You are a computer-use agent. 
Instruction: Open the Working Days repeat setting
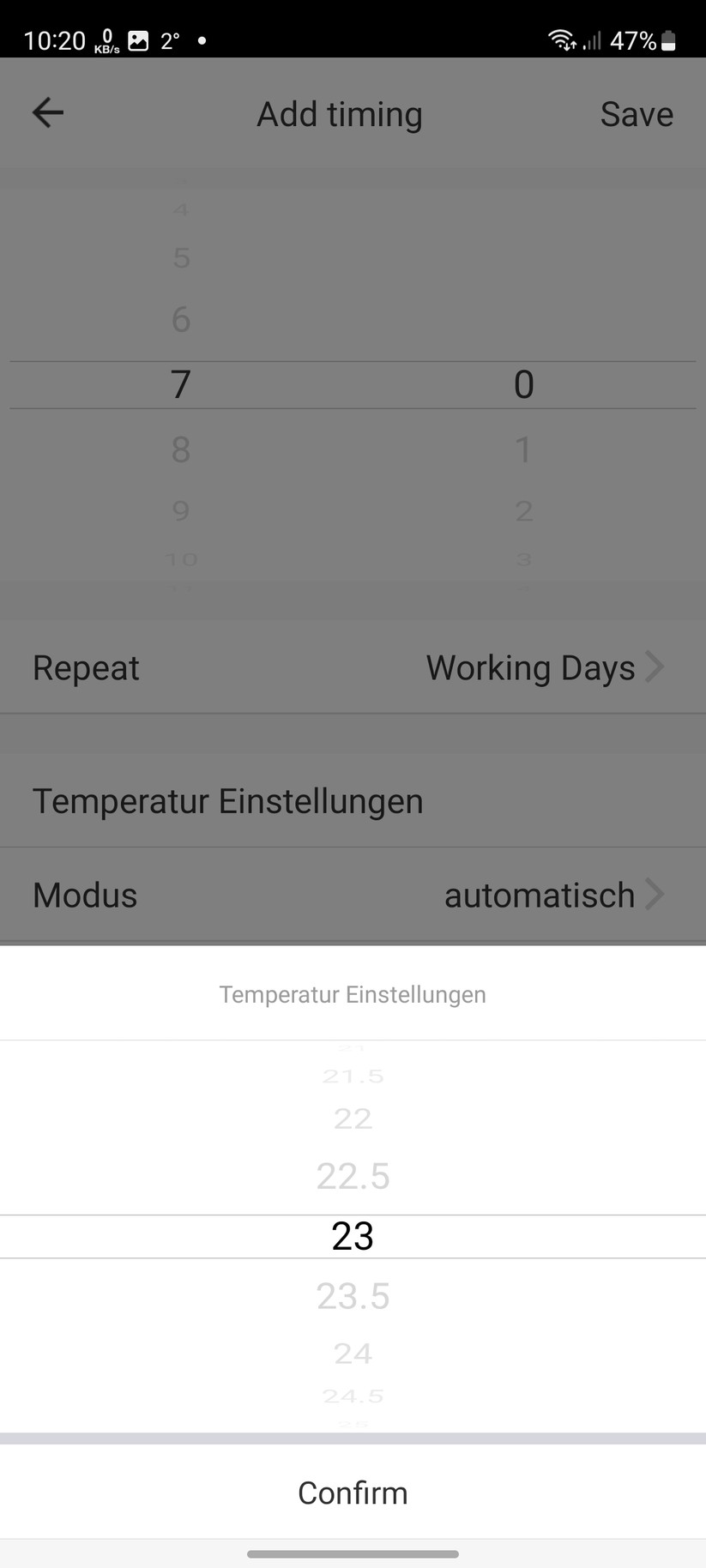pos(529,666)
